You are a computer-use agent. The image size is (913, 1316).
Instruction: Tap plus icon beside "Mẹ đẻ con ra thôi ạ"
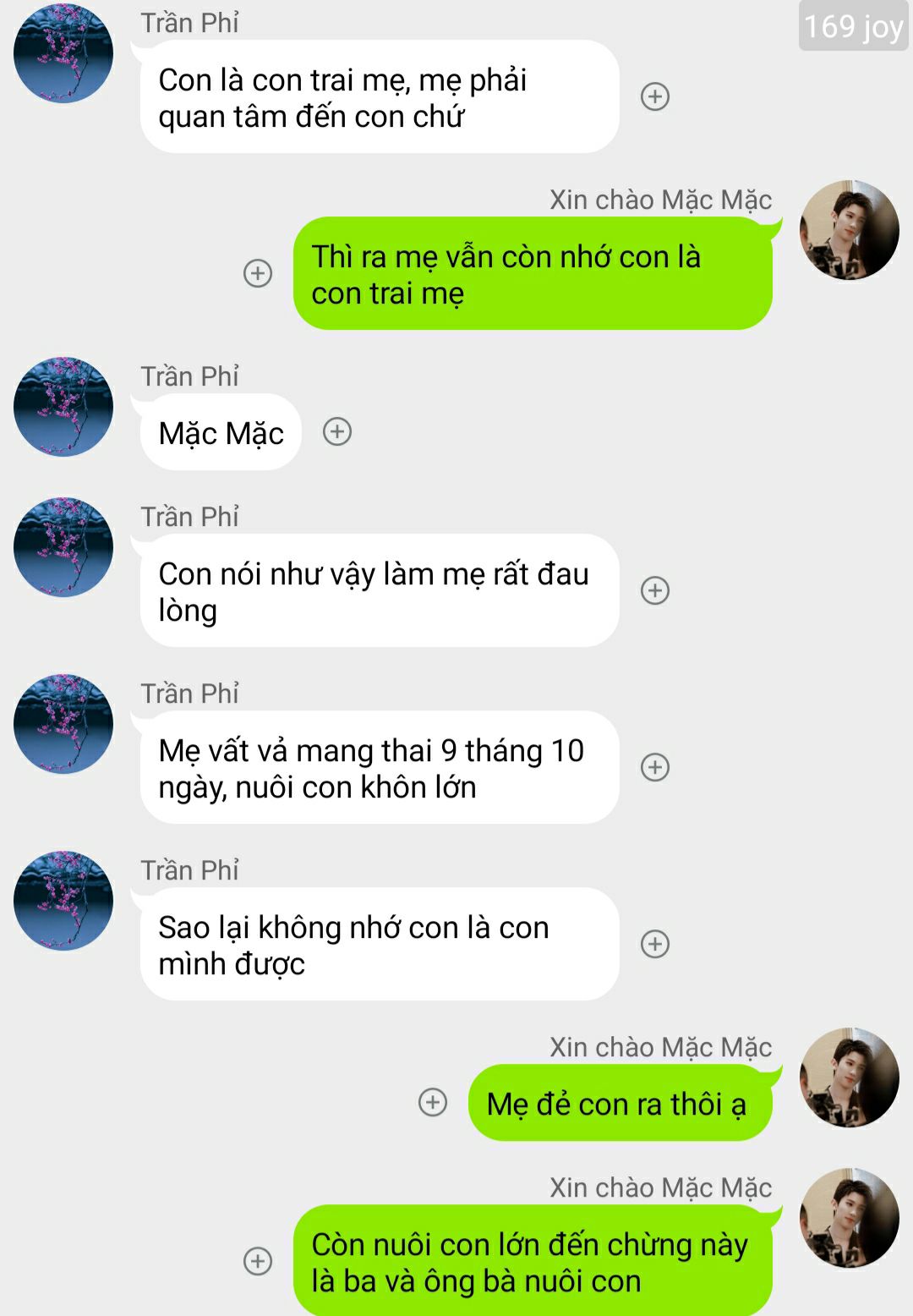433,1102
